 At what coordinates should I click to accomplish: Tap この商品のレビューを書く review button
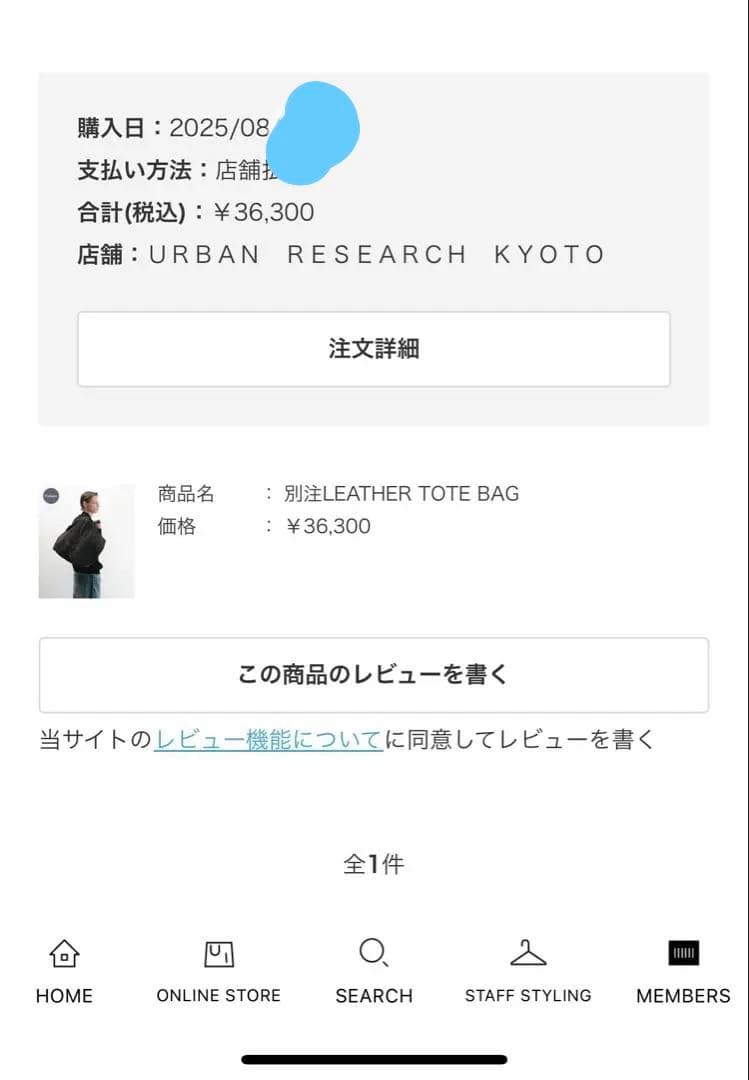374,674
